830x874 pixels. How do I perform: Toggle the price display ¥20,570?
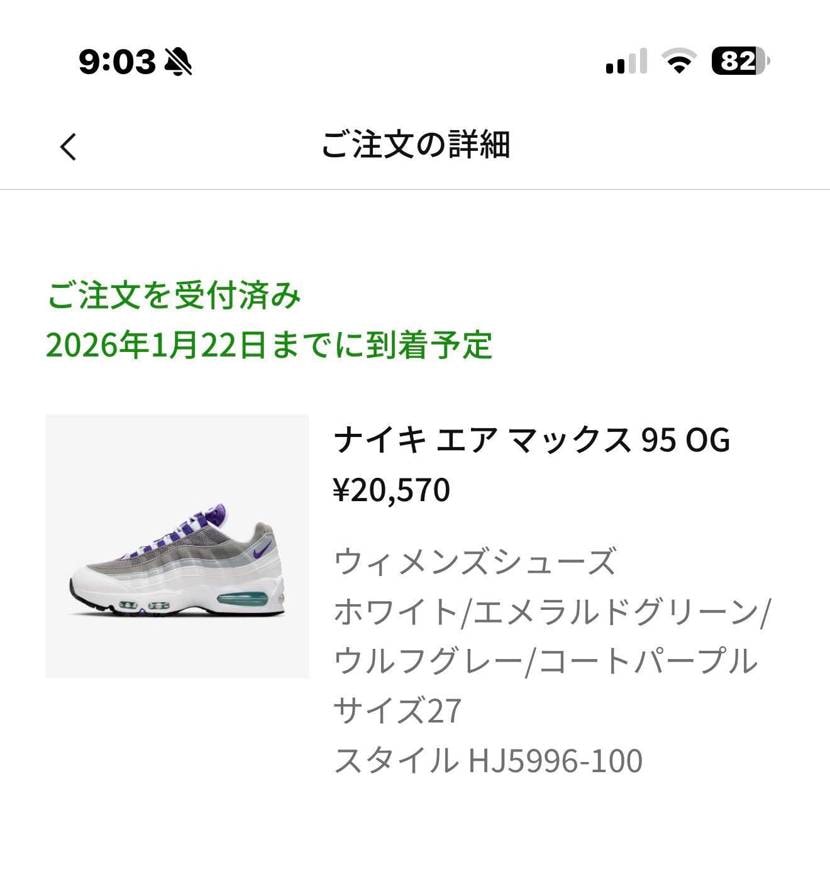pos(393,489)
